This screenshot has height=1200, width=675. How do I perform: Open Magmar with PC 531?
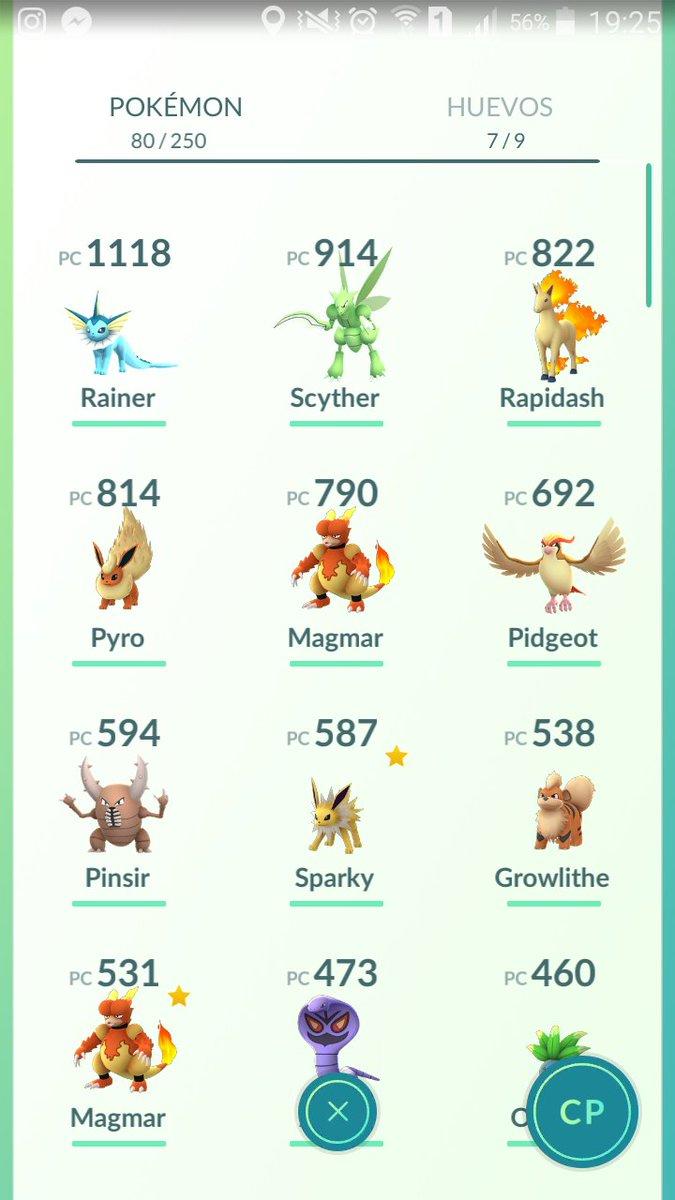[119, 1050]
